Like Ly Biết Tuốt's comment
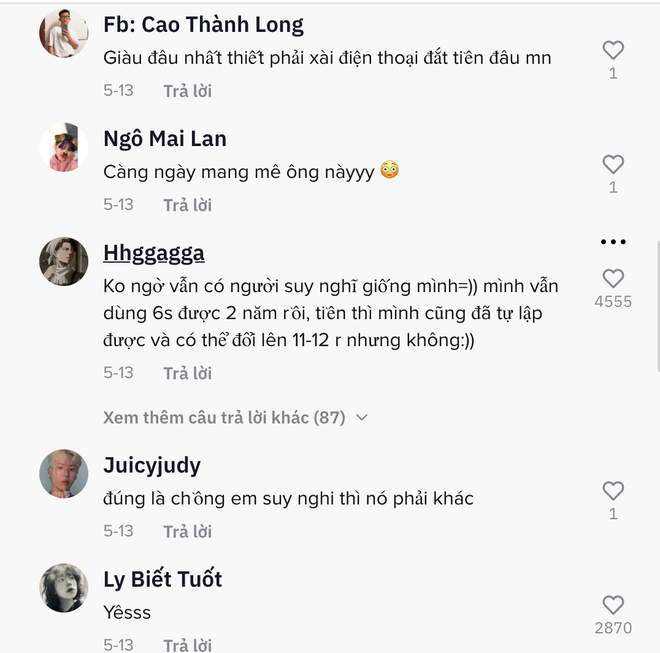Image resolution: width=660 pixels, height=653 pixels. coord(613,605)
